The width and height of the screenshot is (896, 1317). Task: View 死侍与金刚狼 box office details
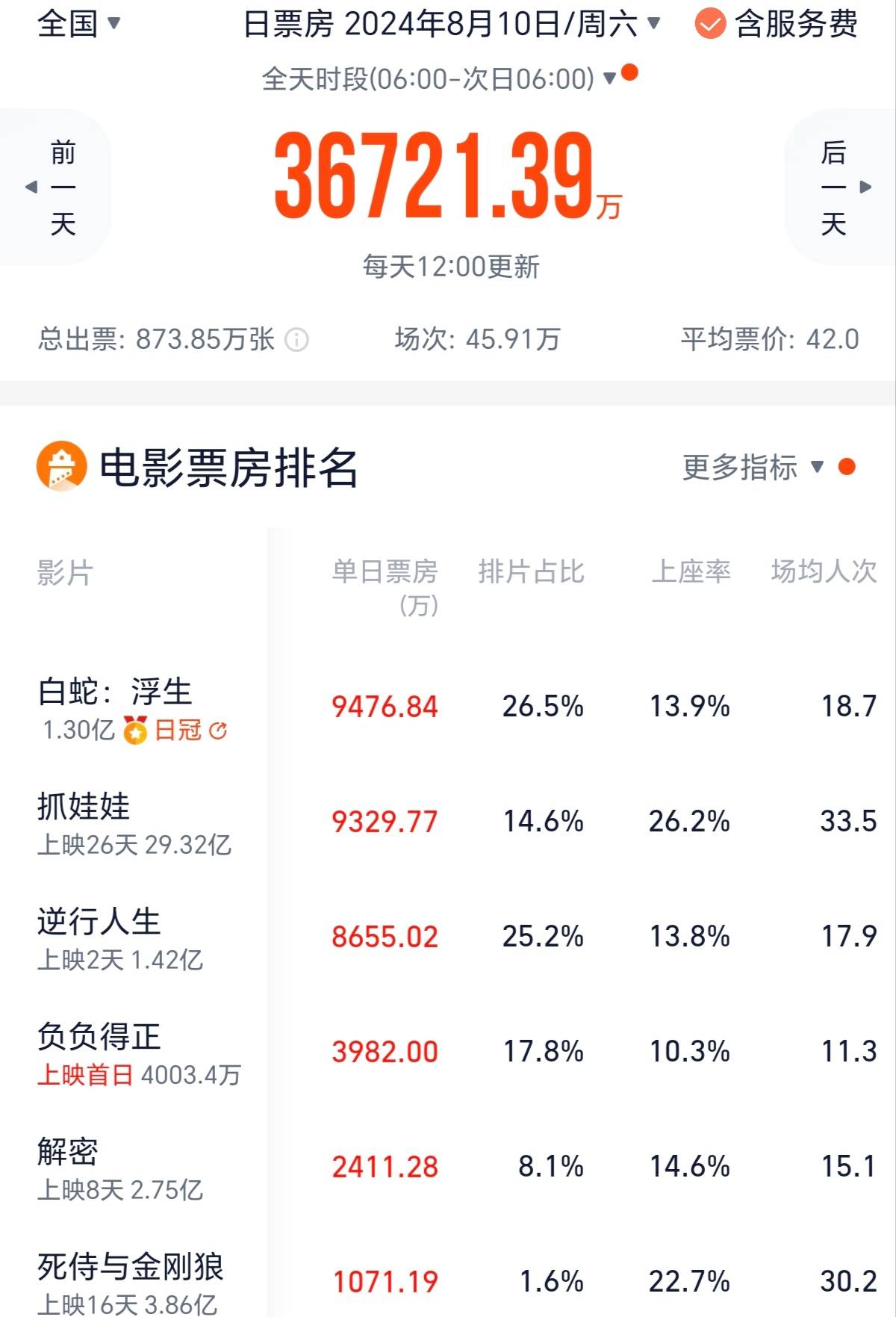[x=131, y=1267]
